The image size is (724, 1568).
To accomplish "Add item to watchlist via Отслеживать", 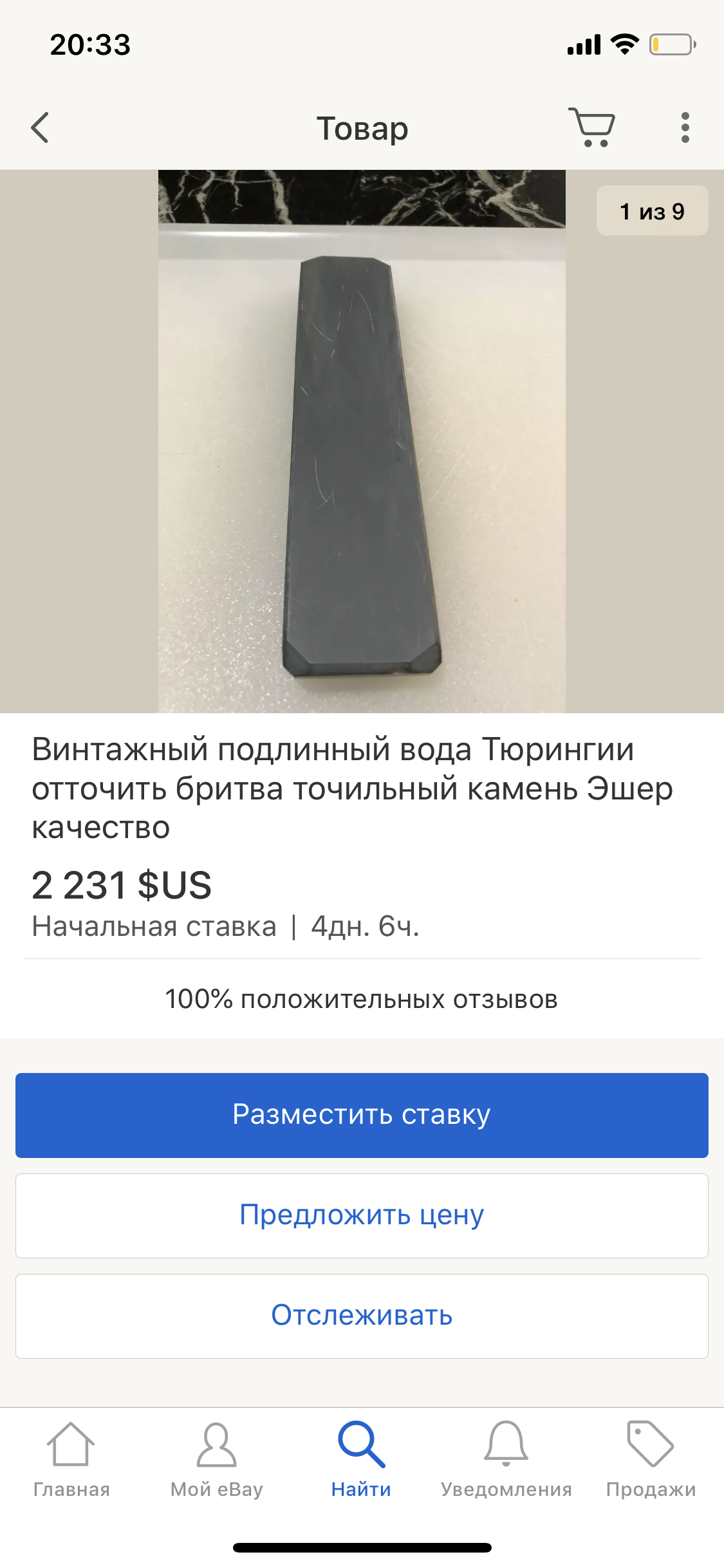I will (x=362, y=1316).
